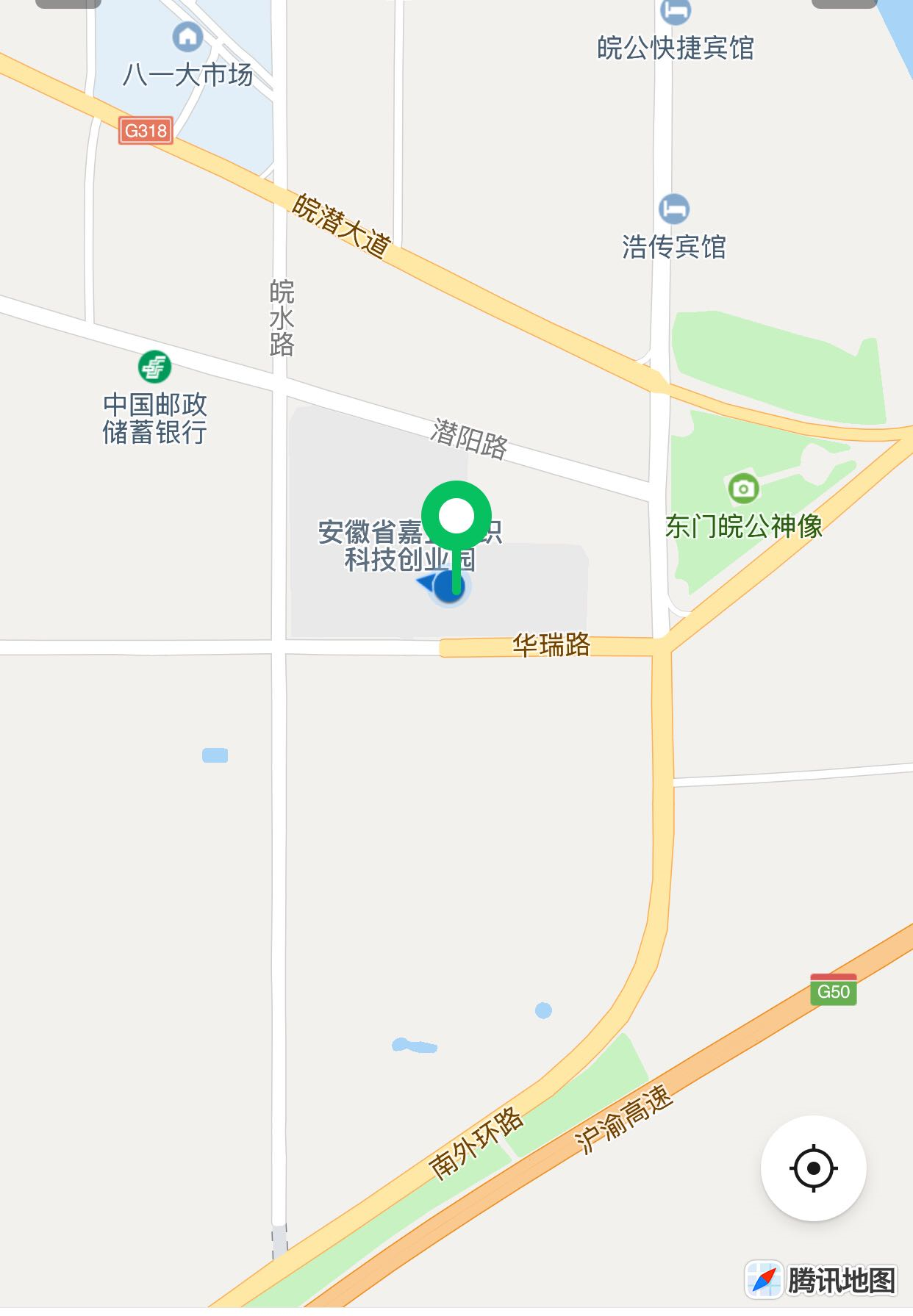Open the 东门皖公神像 point of interest
913x1316 pixels.
[743, 488]
